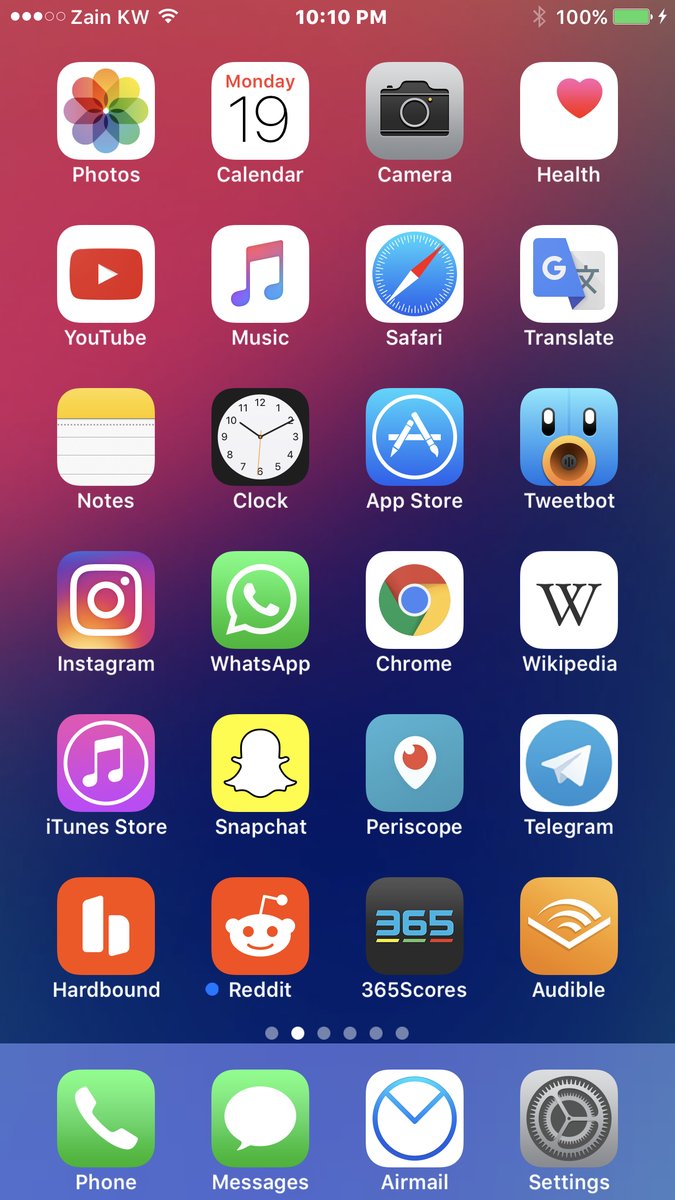Open the Wikipedia app
The width and height of the screenshot is (675, 1200).
pos(568,600)
